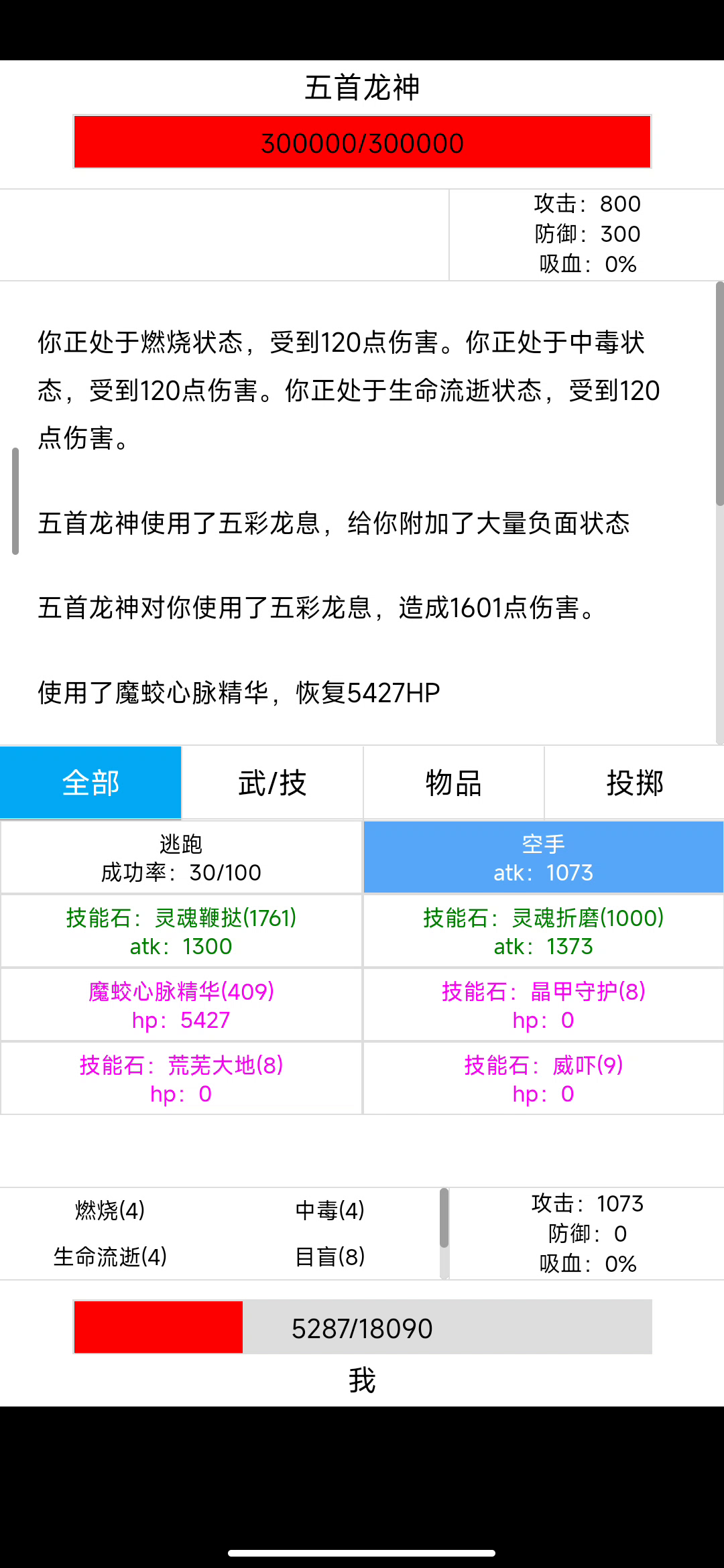Use 魔蛟心脉精华 to heal

[181, 1005]
